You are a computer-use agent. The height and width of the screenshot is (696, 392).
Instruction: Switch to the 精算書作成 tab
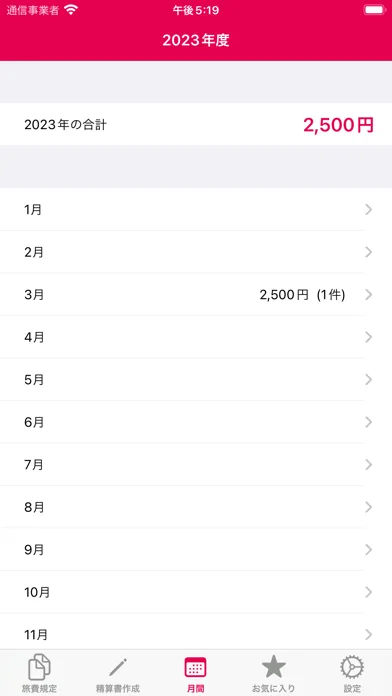pos(118,673)
